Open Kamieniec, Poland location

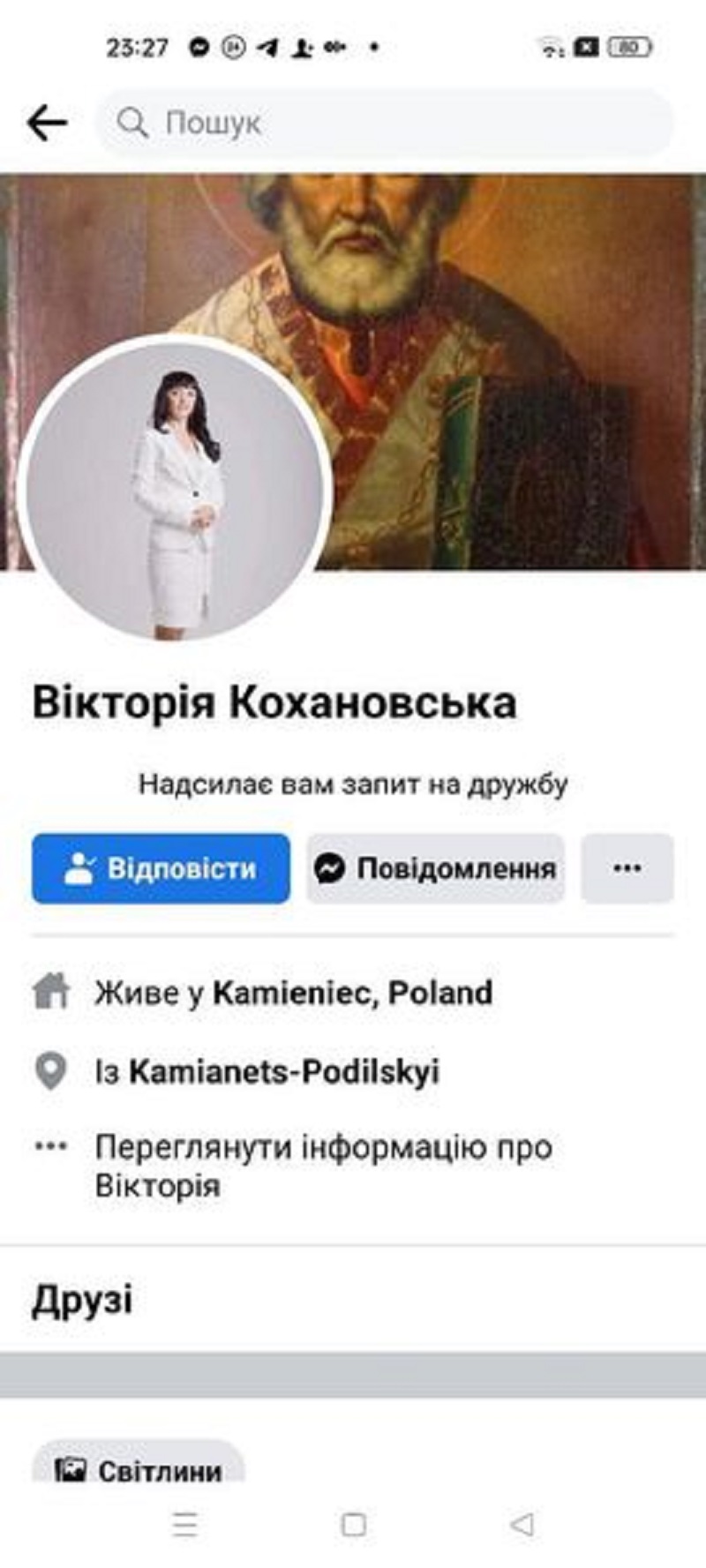[x=352, y=993]
